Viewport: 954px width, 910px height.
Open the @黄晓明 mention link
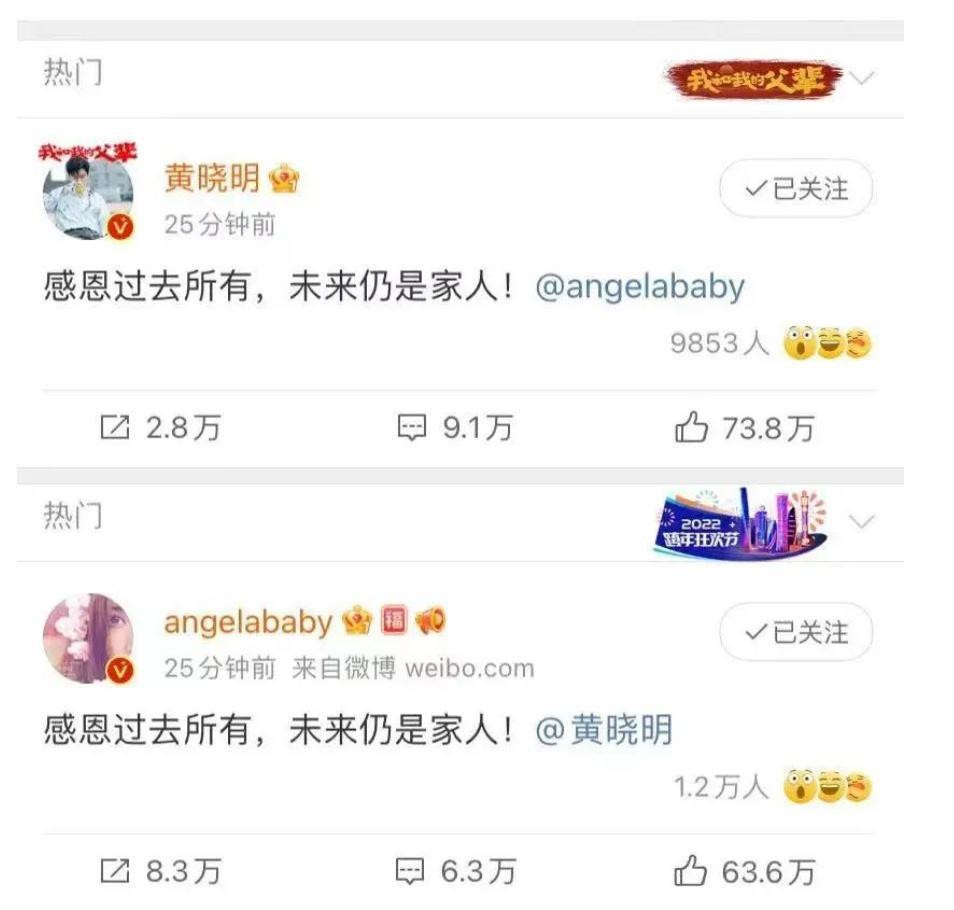[x=604, y=731]
